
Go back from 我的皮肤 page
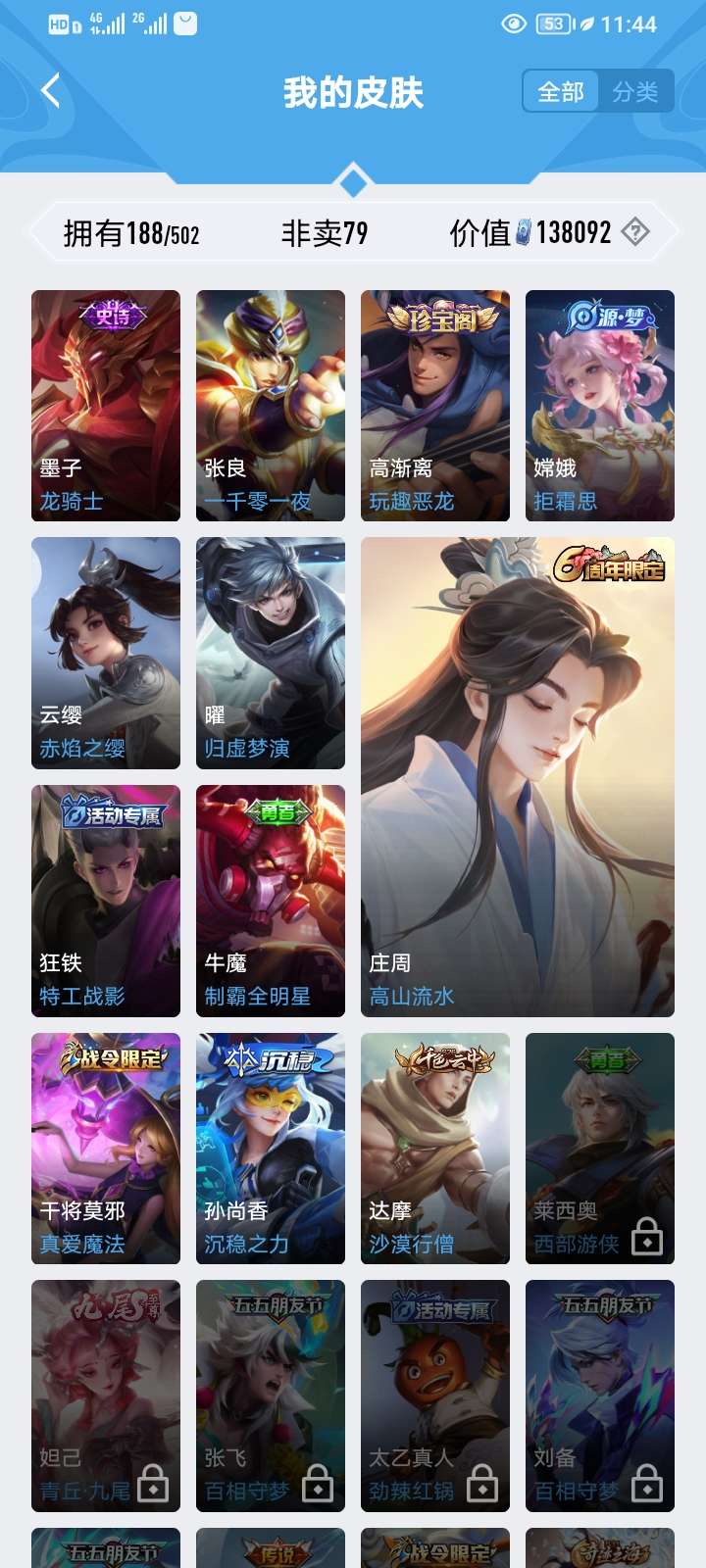click(x=51, y=91)
